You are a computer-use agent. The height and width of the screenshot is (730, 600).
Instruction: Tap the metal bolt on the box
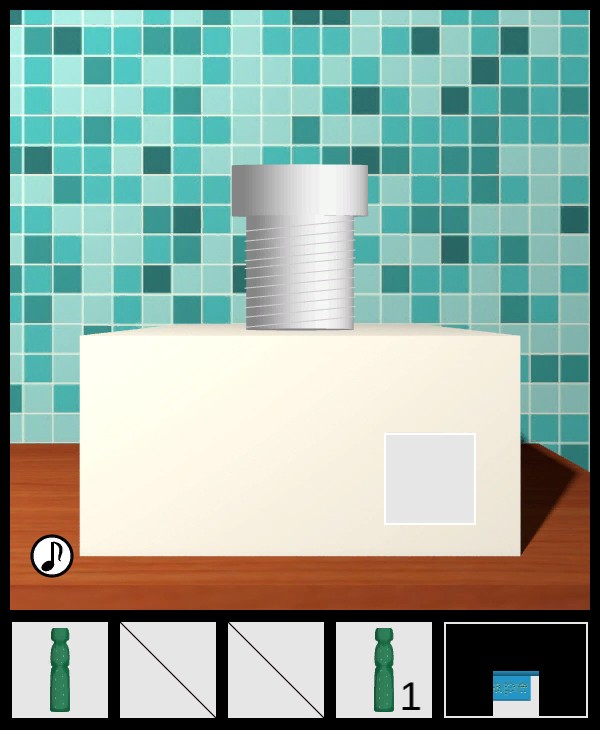[300, 248]
